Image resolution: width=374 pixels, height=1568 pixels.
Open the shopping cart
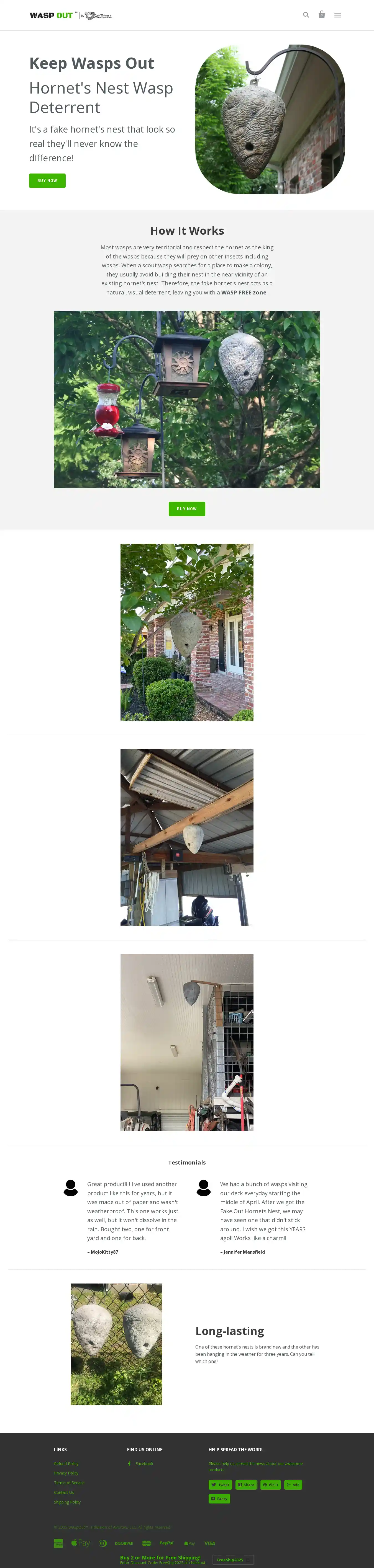pos(322,15)
